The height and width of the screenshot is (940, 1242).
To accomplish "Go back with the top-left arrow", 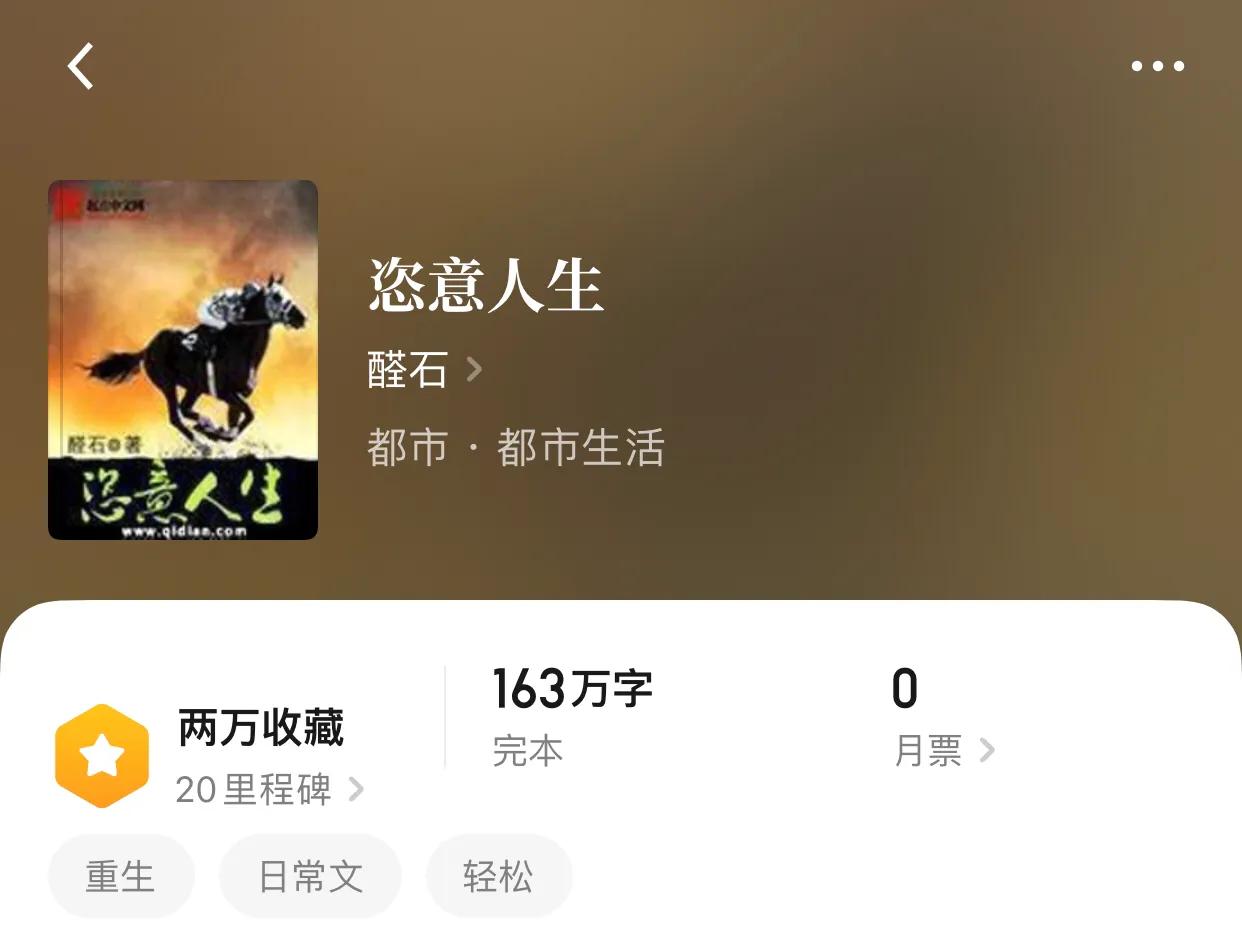I will click(x=81, y=66).
